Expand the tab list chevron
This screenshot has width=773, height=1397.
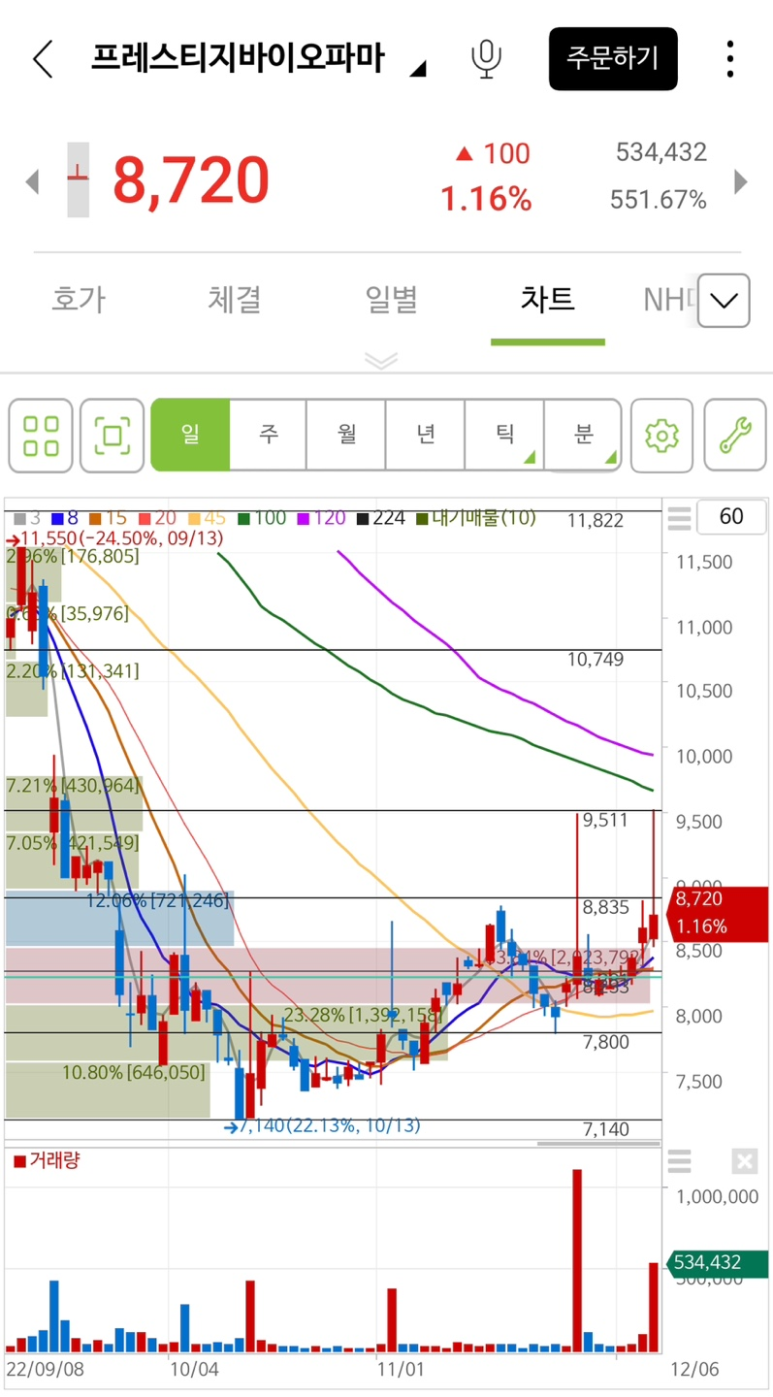[724, 300]
